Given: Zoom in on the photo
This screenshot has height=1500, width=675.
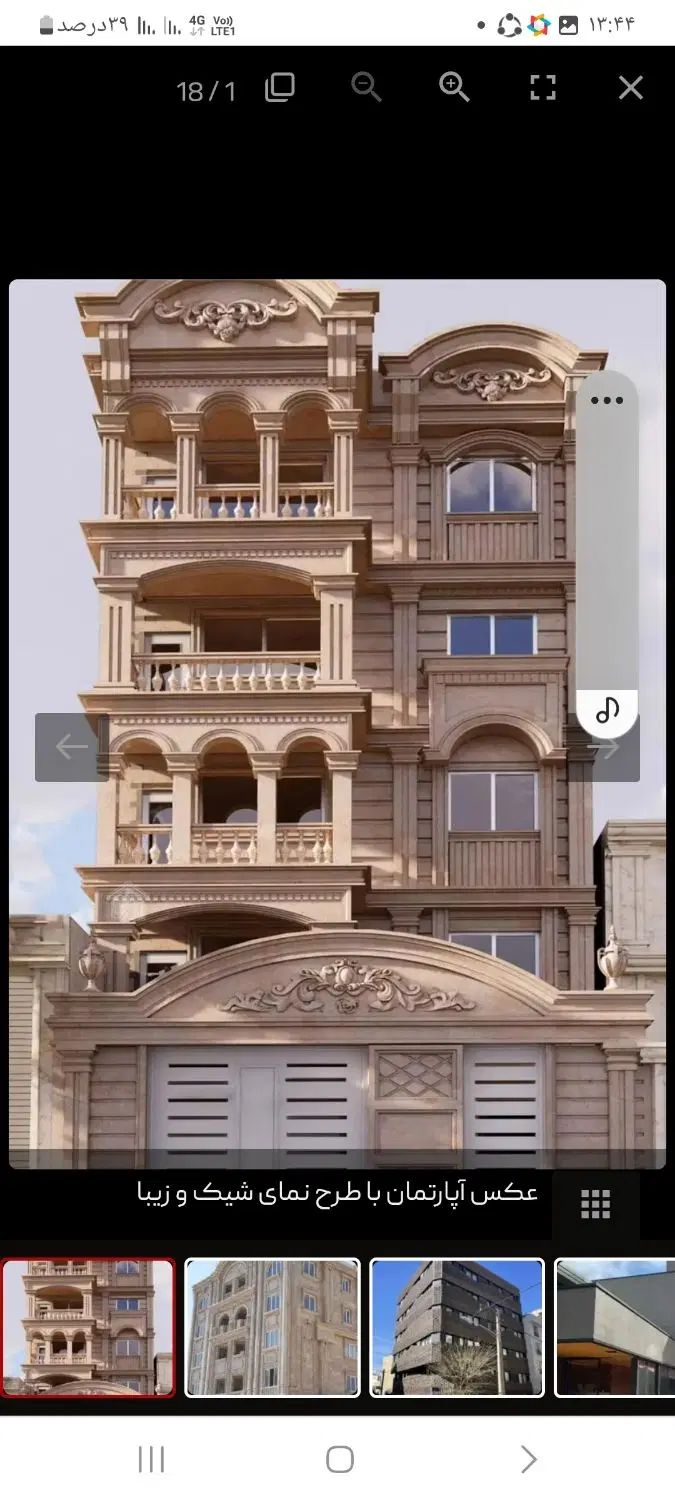Looking at the screenshot, I should [x=454, y=88].
